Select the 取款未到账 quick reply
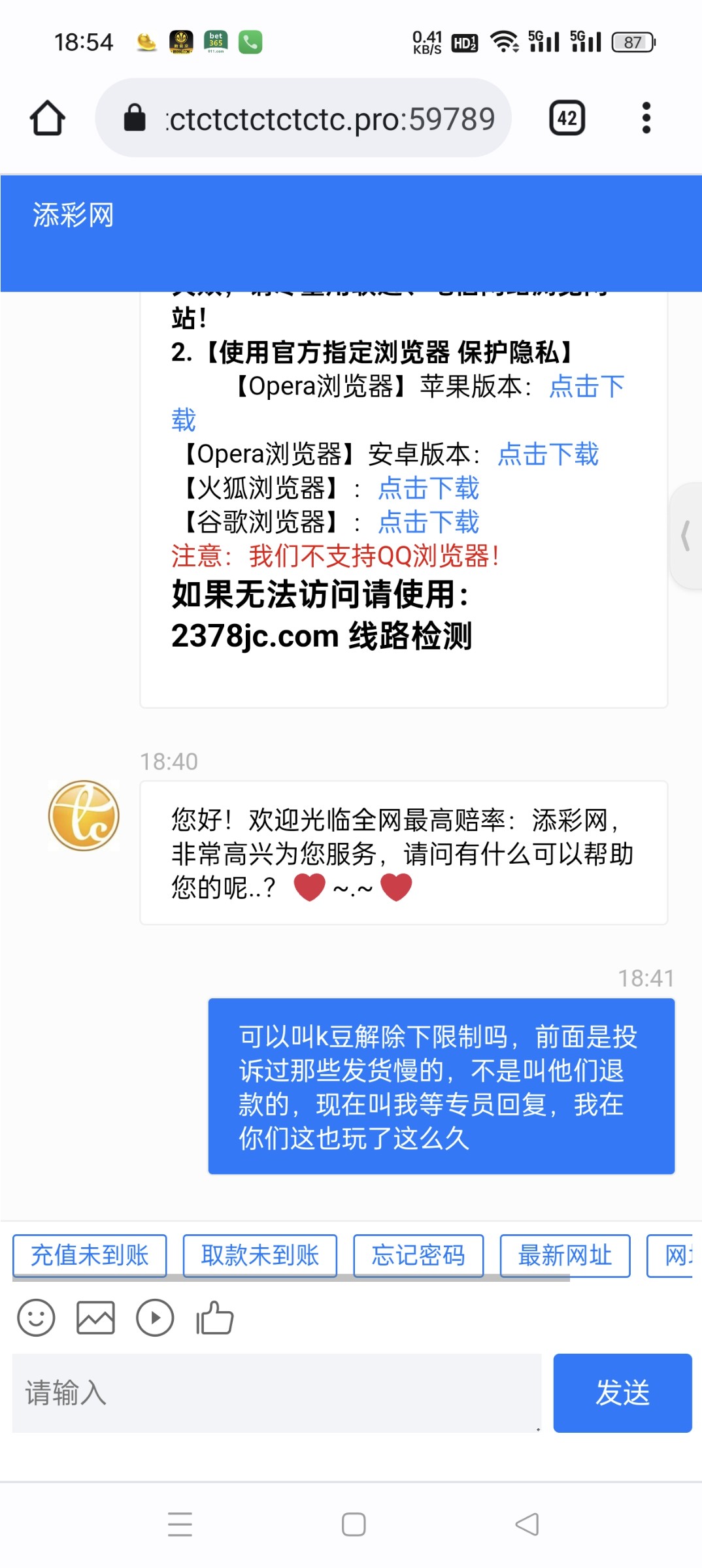Screen dimensions: 702x1568 point(259,1255)
